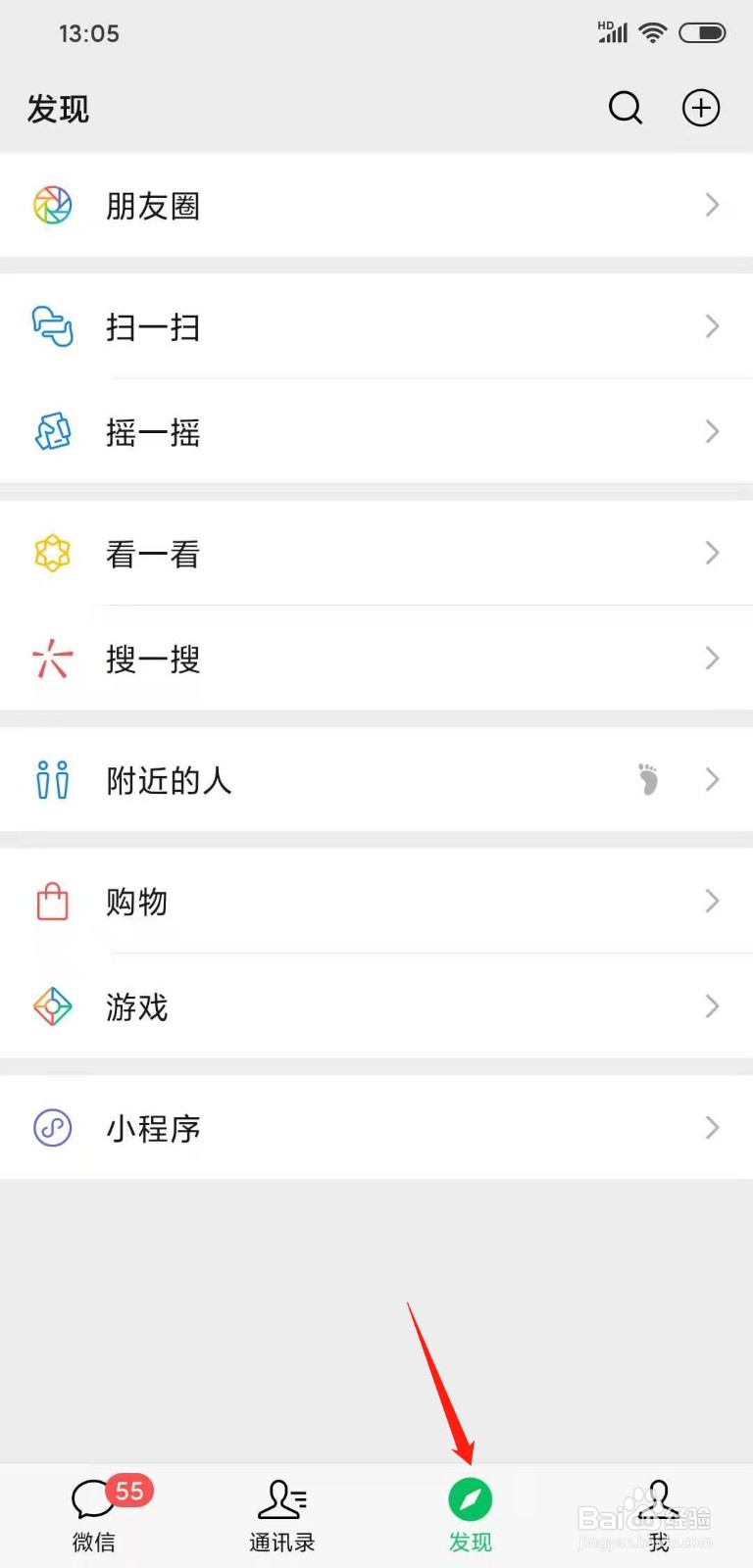Switch to the 微信 chats tab

click(93, 1514)
